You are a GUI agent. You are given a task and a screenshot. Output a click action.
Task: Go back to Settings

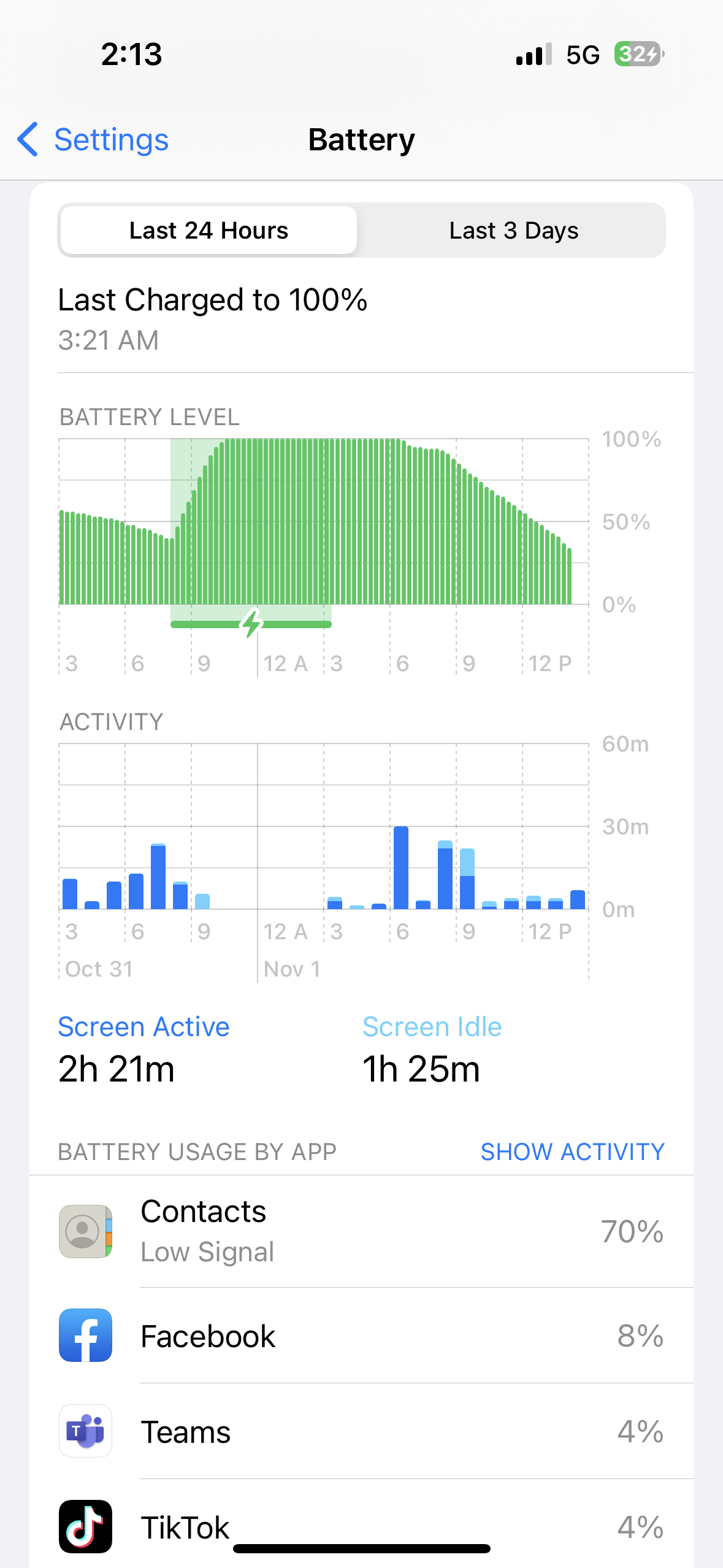coord(93,140)
